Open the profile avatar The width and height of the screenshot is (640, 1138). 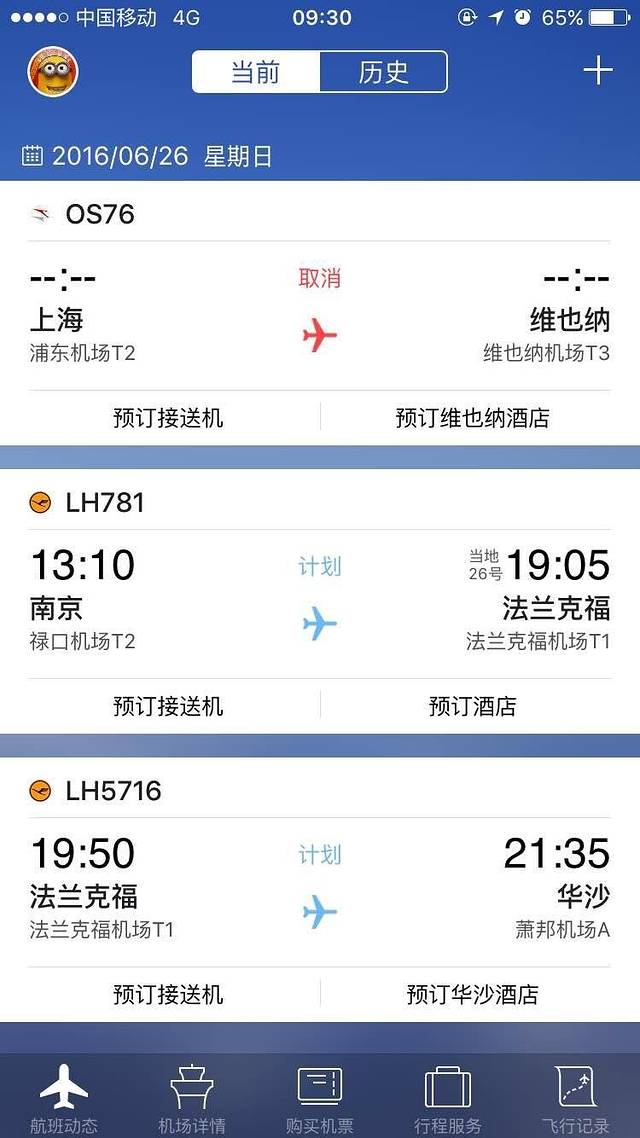click(52, 72)
